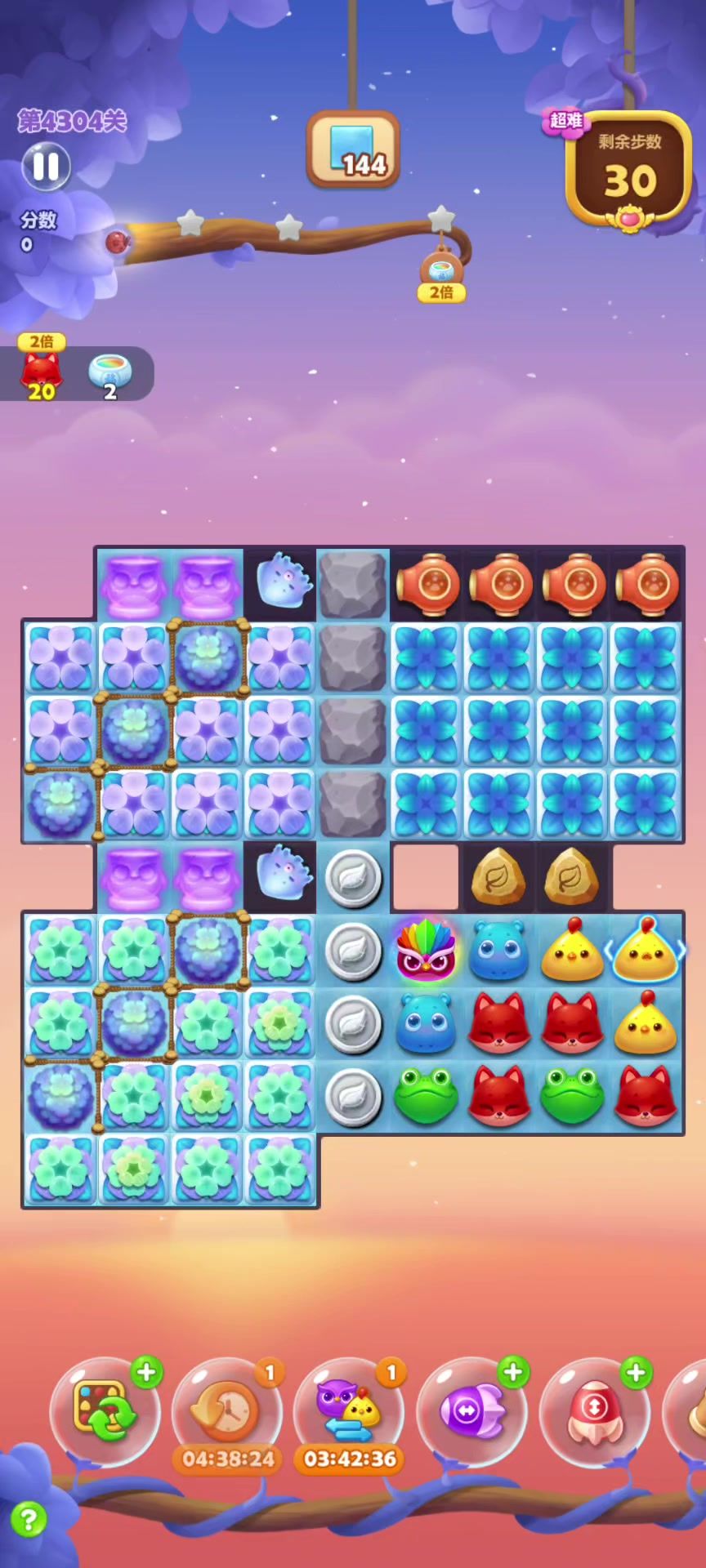
Task: Use the purple horizontal rocket booster
Action: tap(471, 1412)
